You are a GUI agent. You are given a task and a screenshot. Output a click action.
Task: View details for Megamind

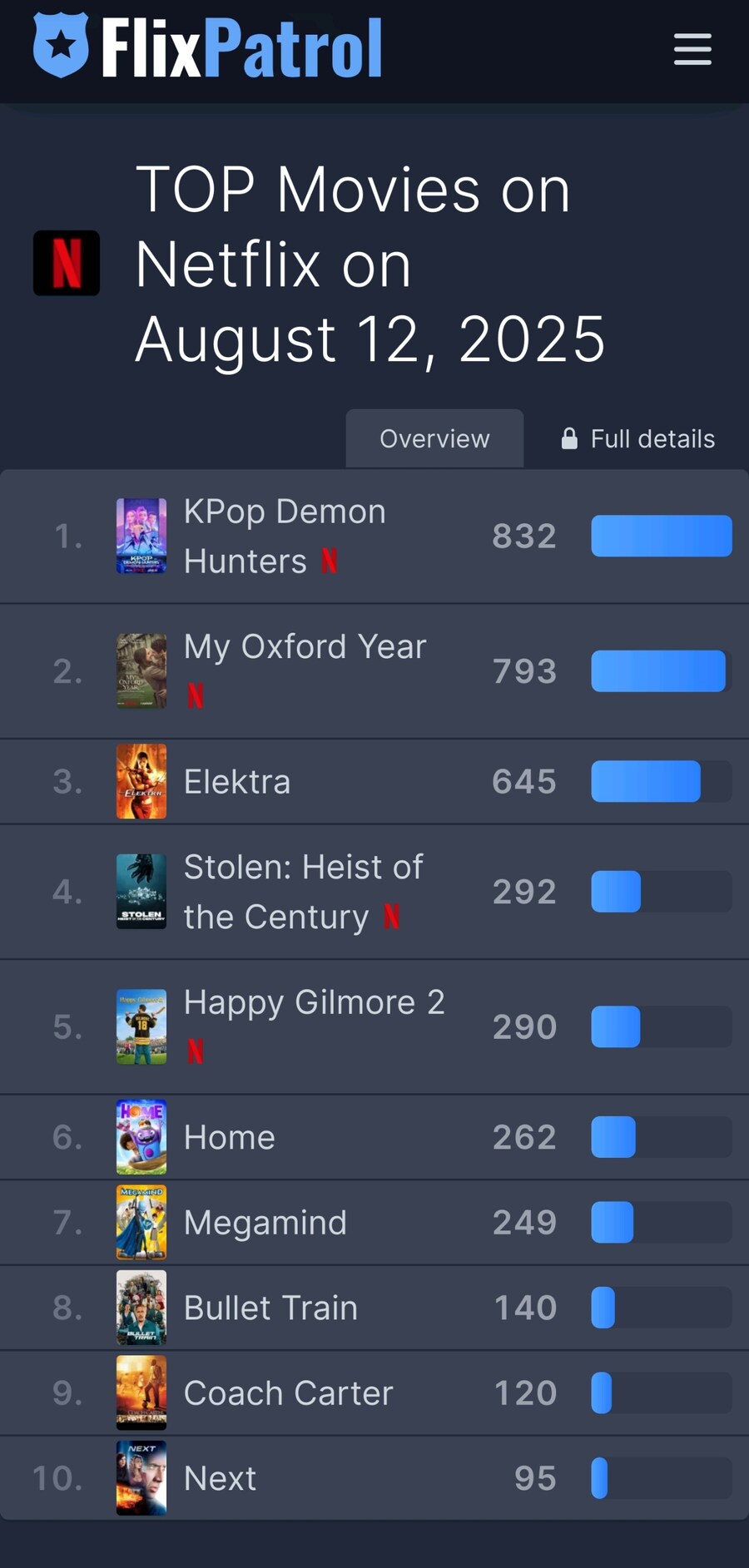point(265,1223)
